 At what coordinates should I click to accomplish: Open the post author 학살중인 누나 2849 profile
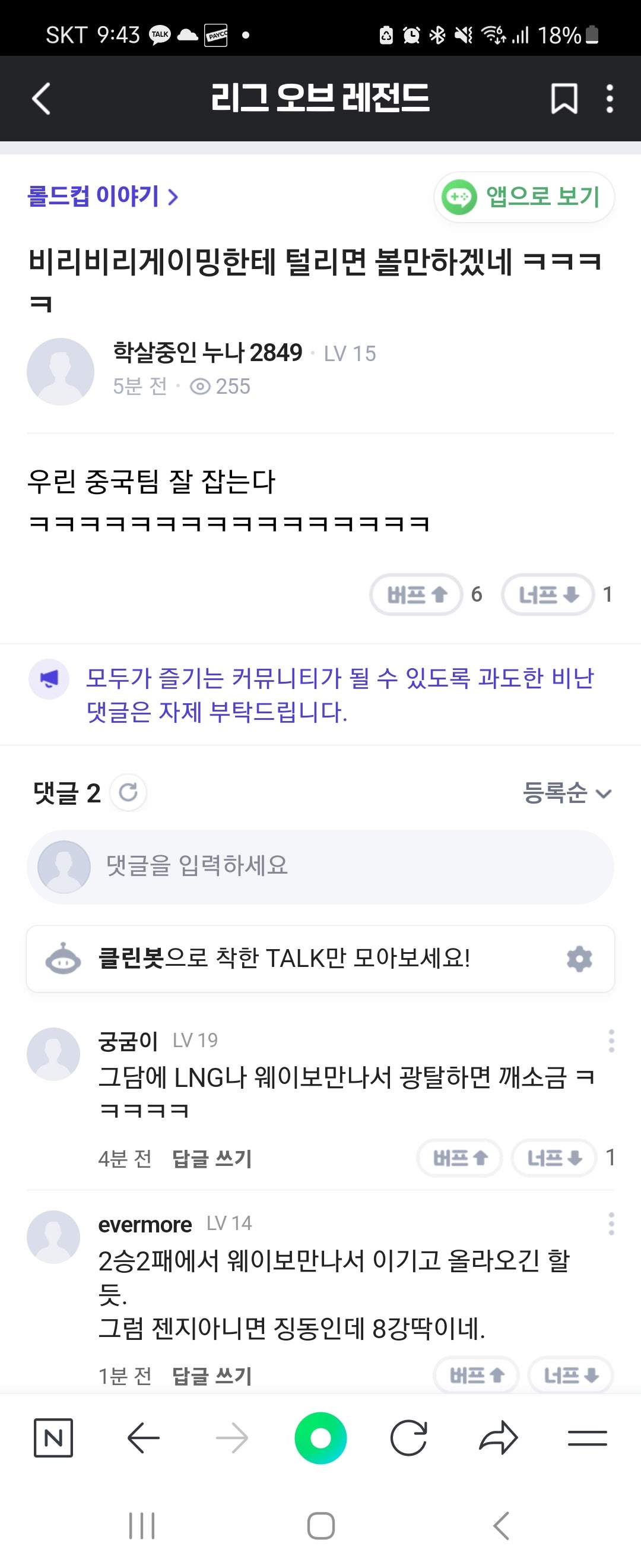coord(207,353)
